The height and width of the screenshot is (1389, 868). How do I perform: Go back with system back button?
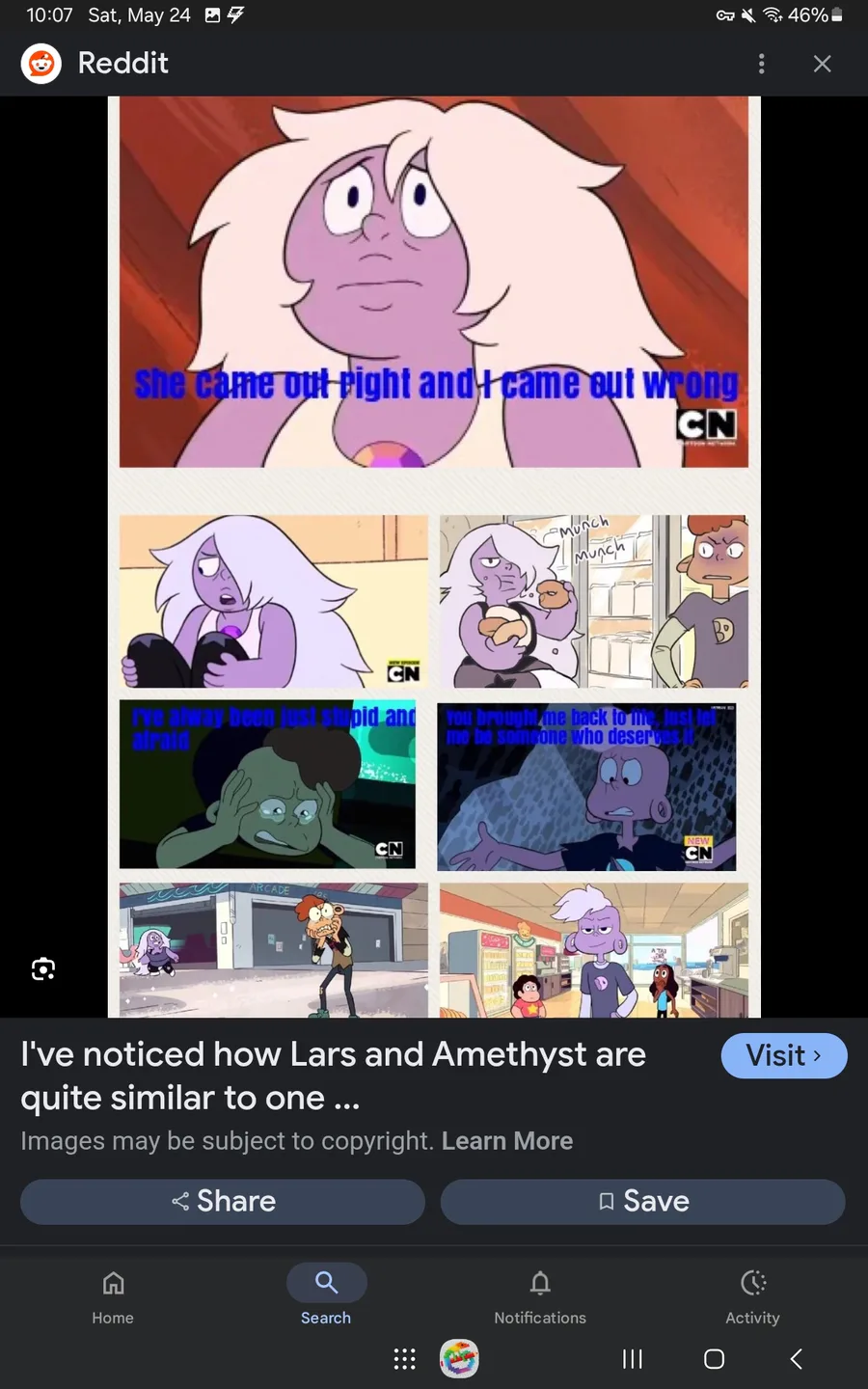pos(797,1359)
